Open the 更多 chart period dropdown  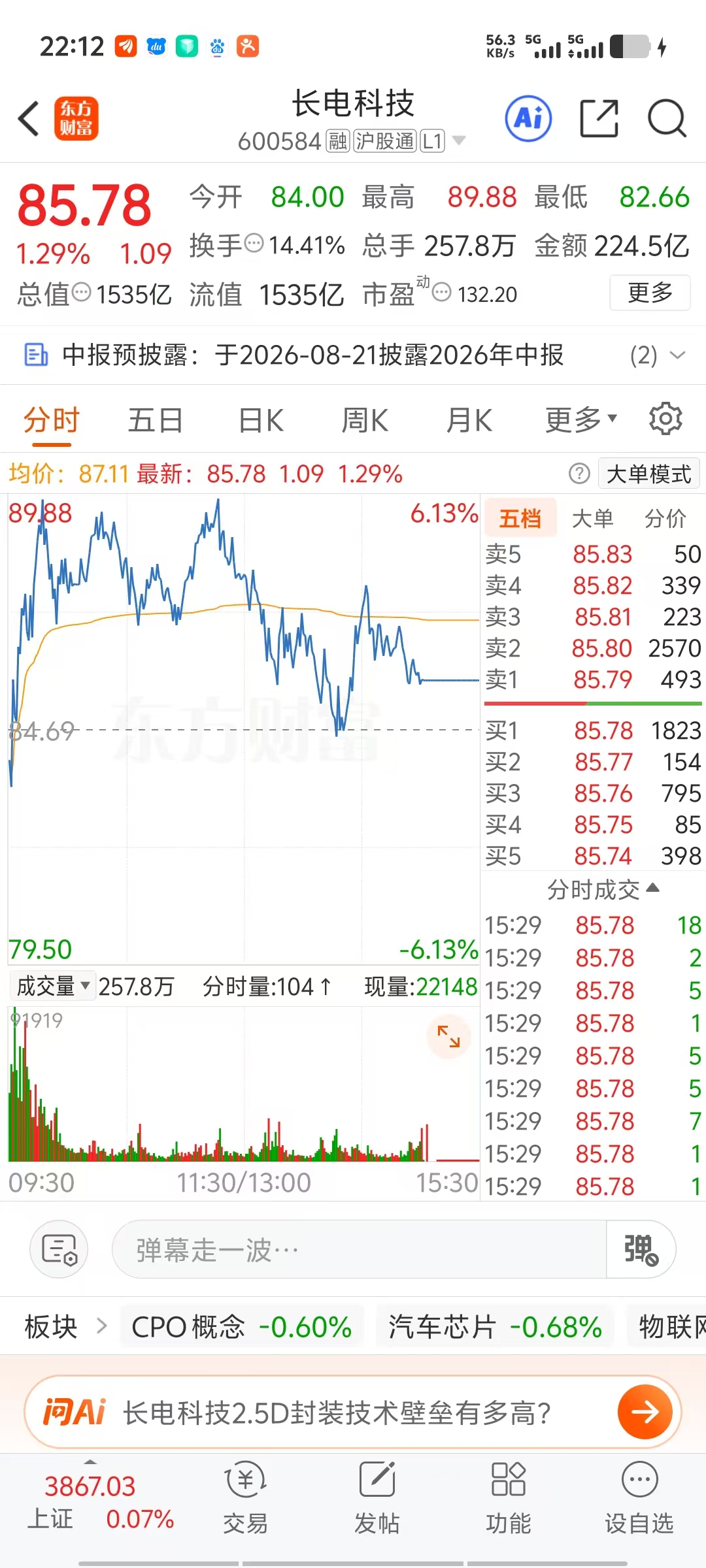pos(580,420)
